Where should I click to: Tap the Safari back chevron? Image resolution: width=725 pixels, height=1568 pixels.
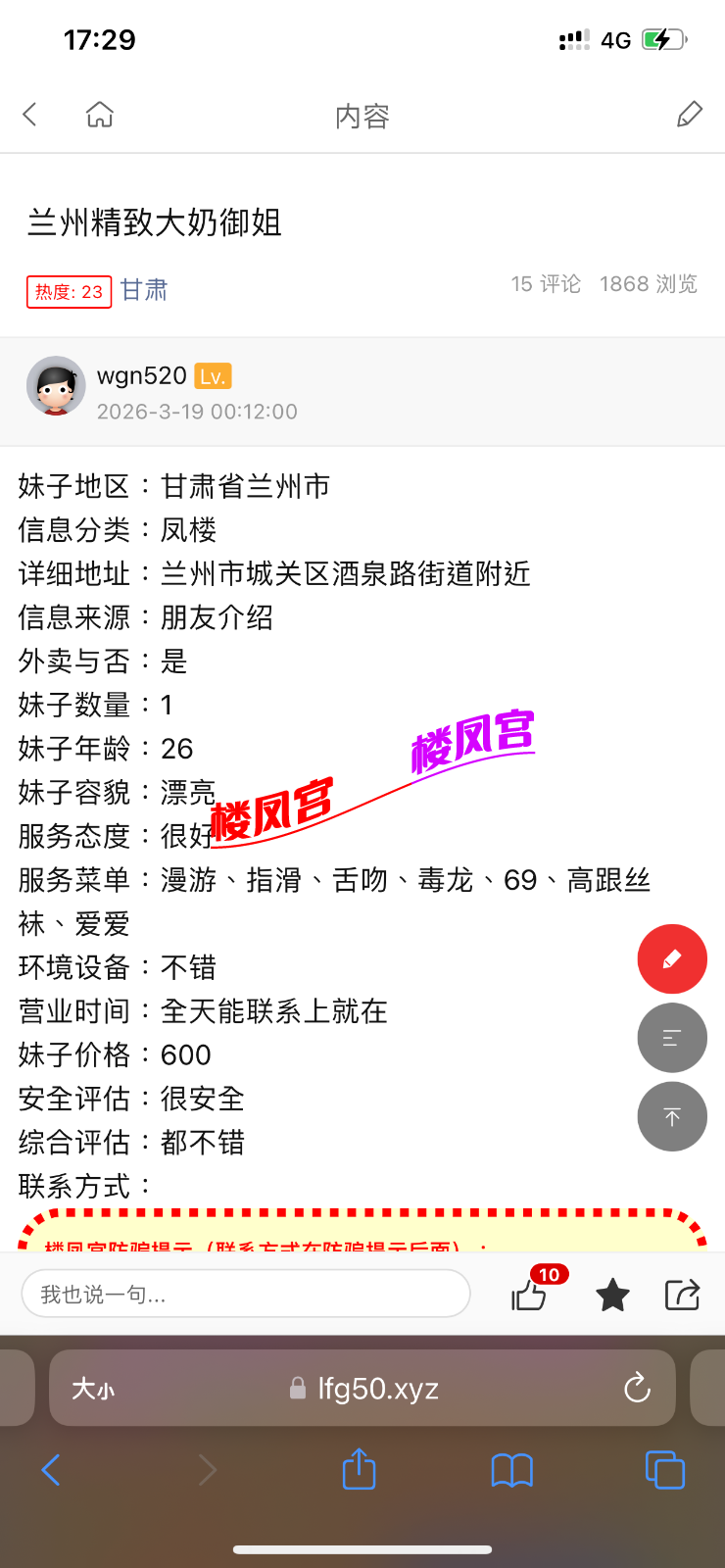click(x=51, y=1470)
